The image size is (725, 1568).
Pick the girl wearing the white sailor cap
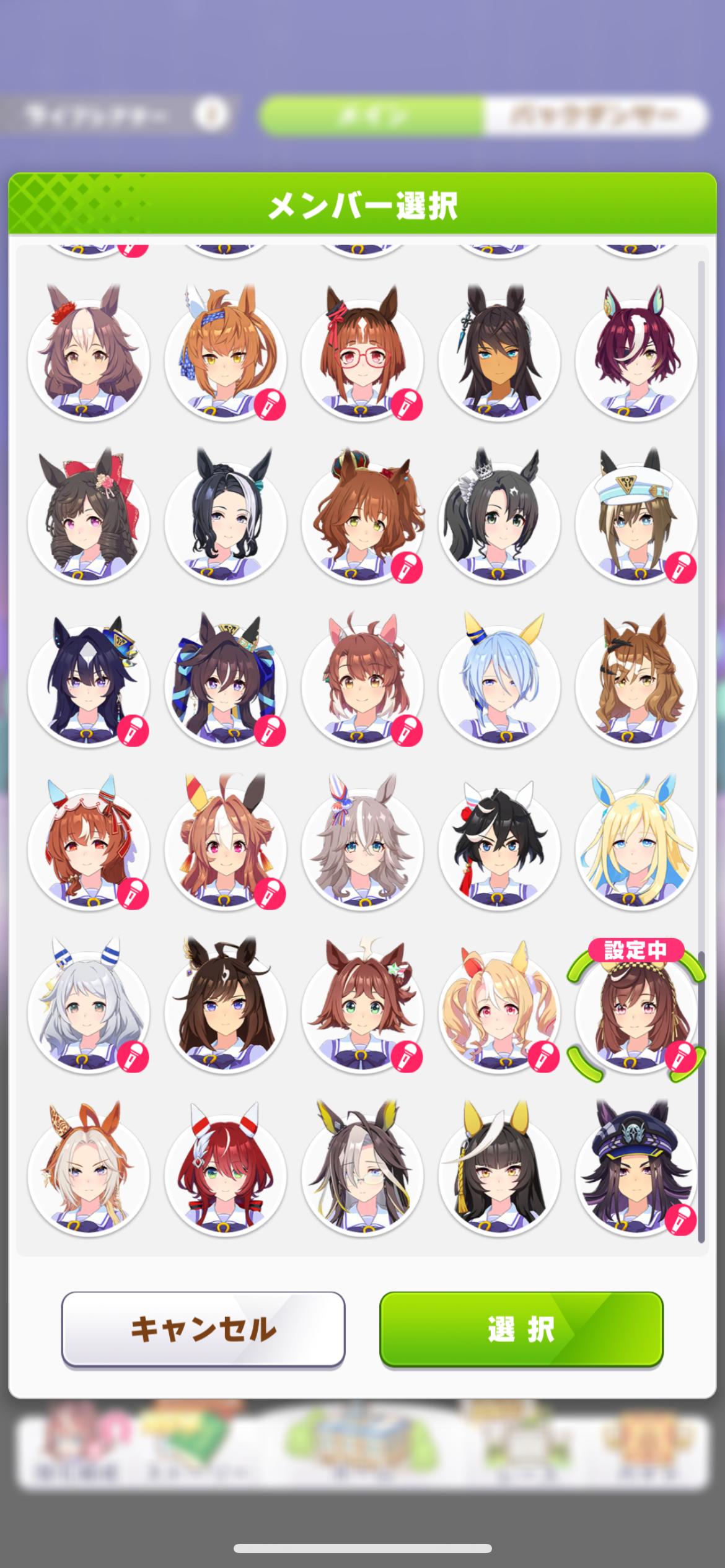(636, 522)
